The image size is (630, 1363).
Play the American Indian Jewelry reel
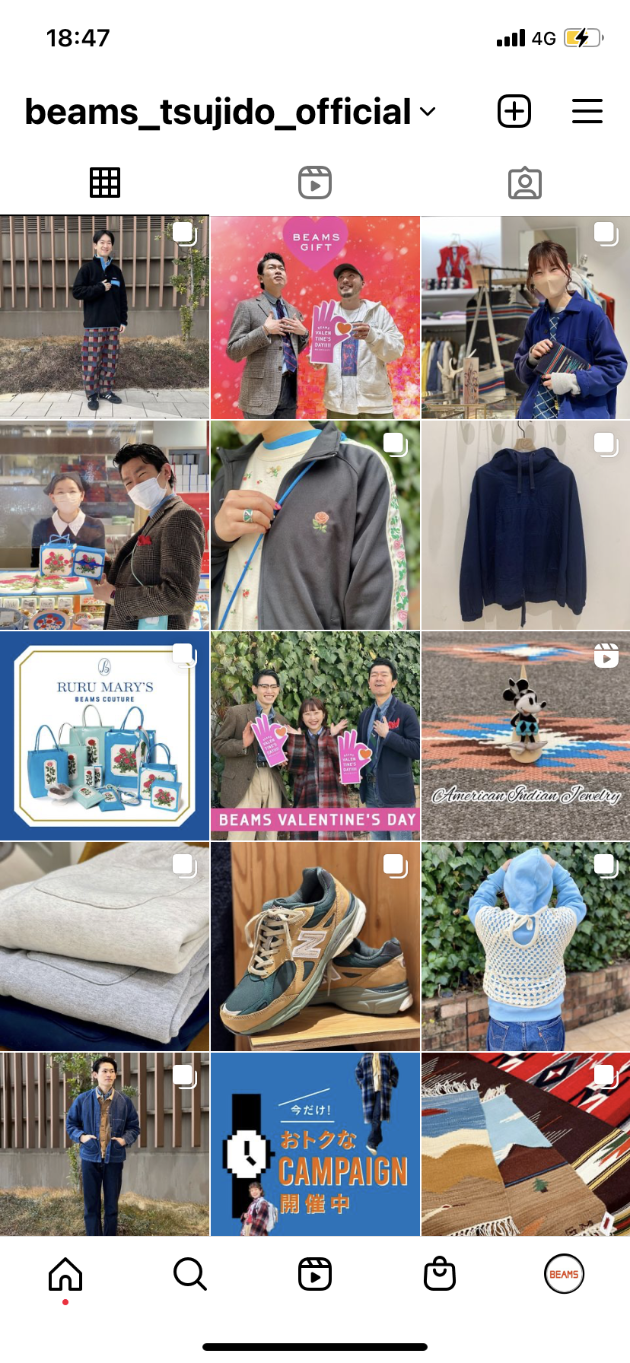[525, 736]
